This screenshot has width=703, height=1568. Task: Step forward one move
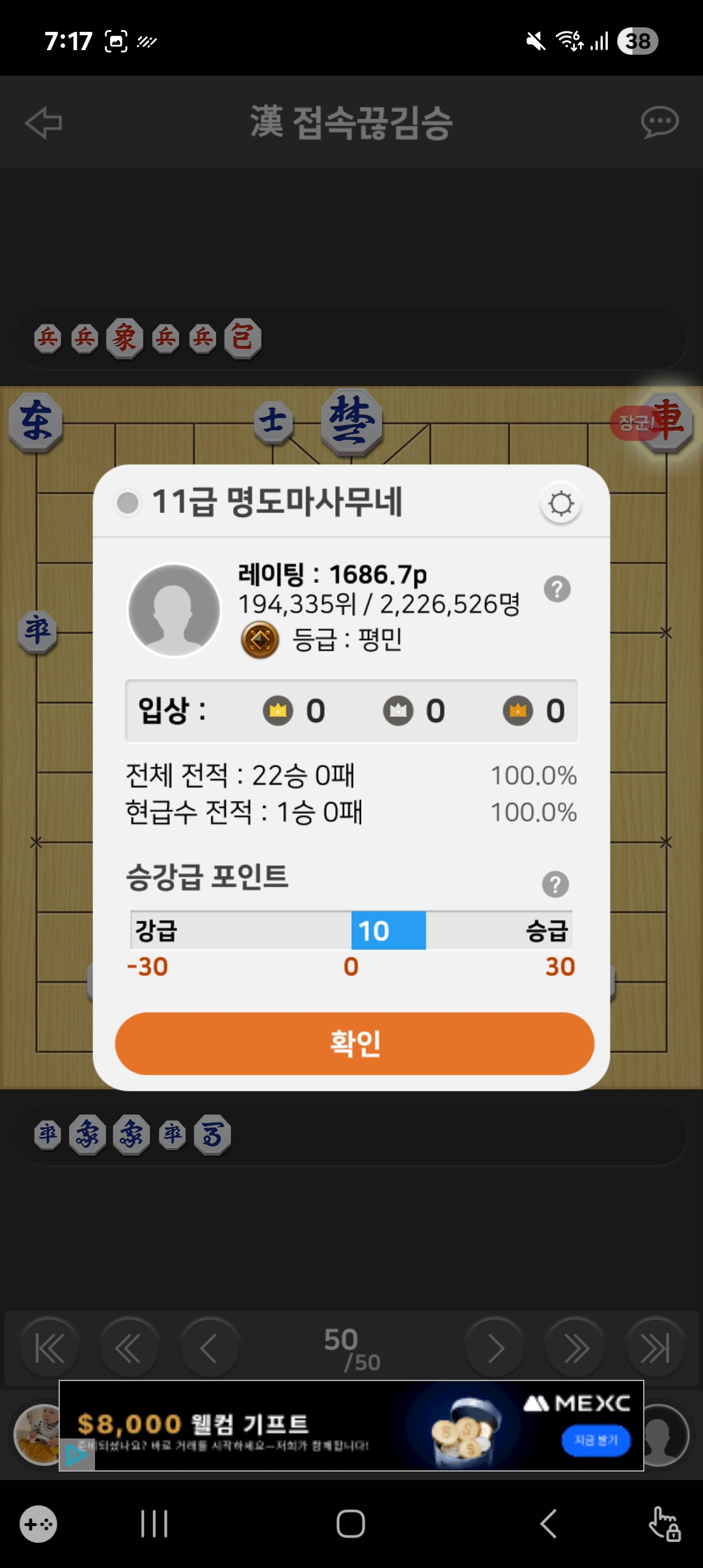point(495,1348)
